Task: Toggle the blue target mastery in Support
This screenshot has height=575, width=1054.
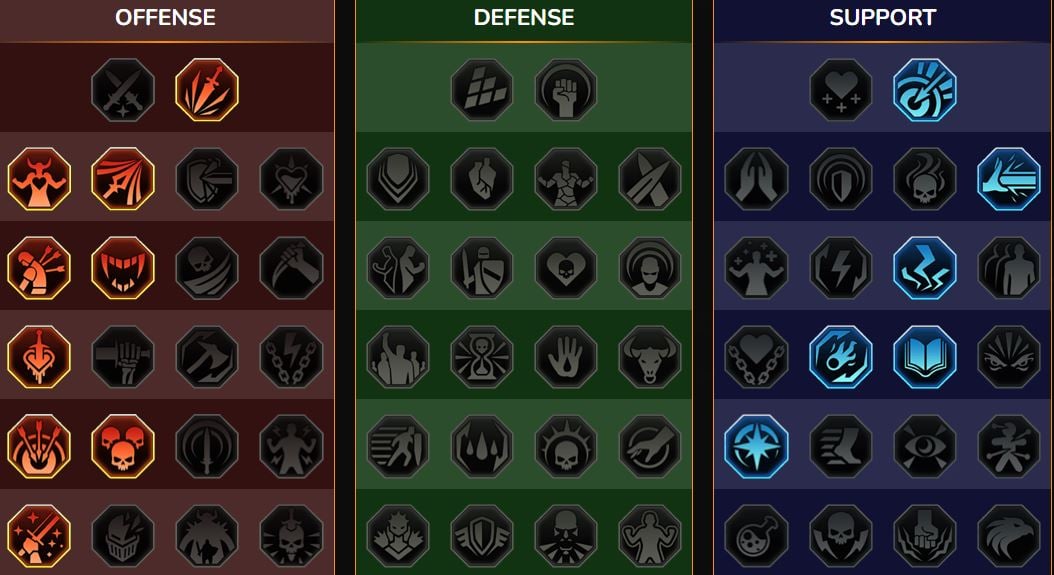Action: coord(925,90)
